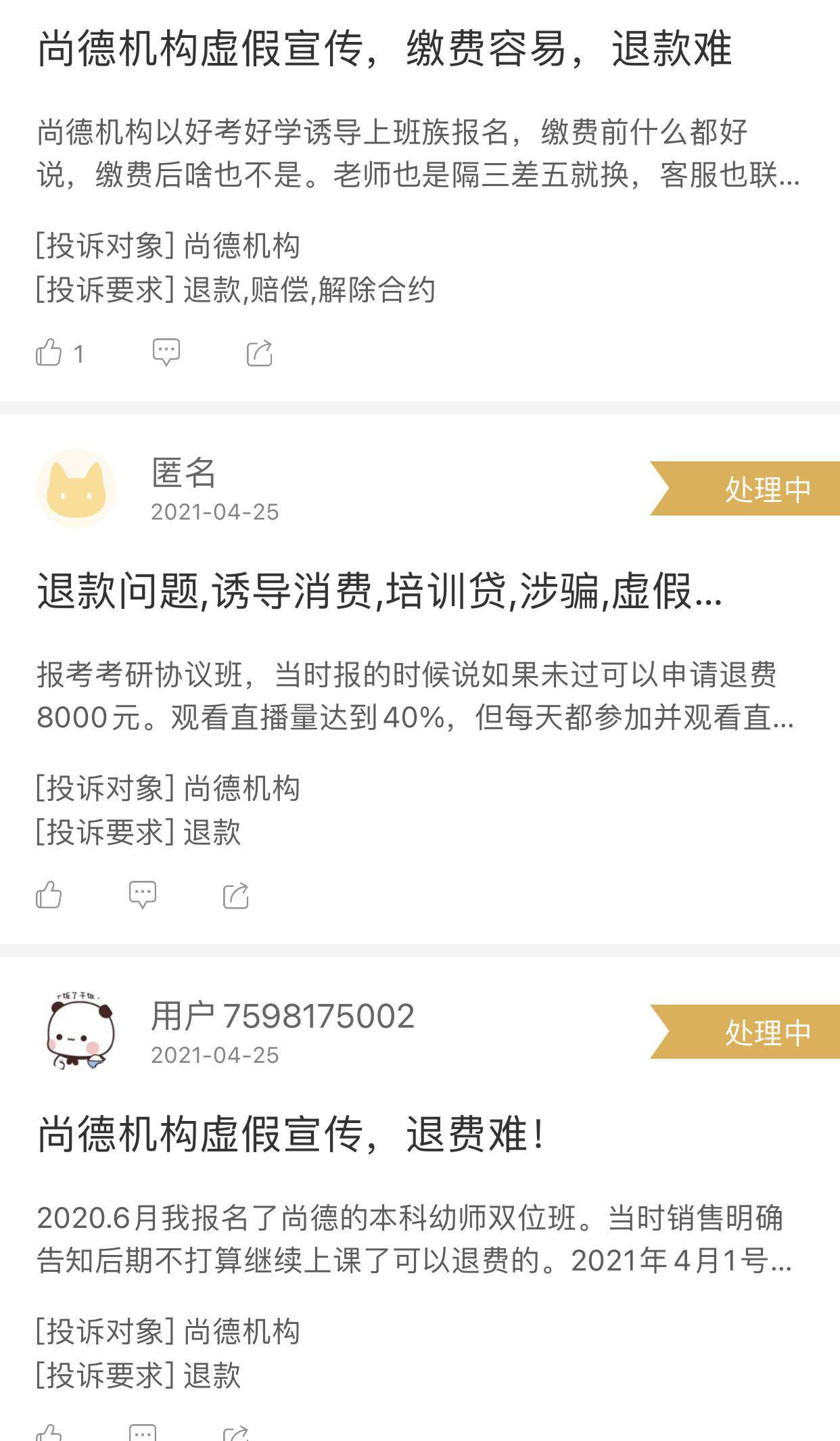The height and width of the screenshot is (1441, 840).
Task: Open profile of 用户 7598175002
Action: pos(282,1016)
